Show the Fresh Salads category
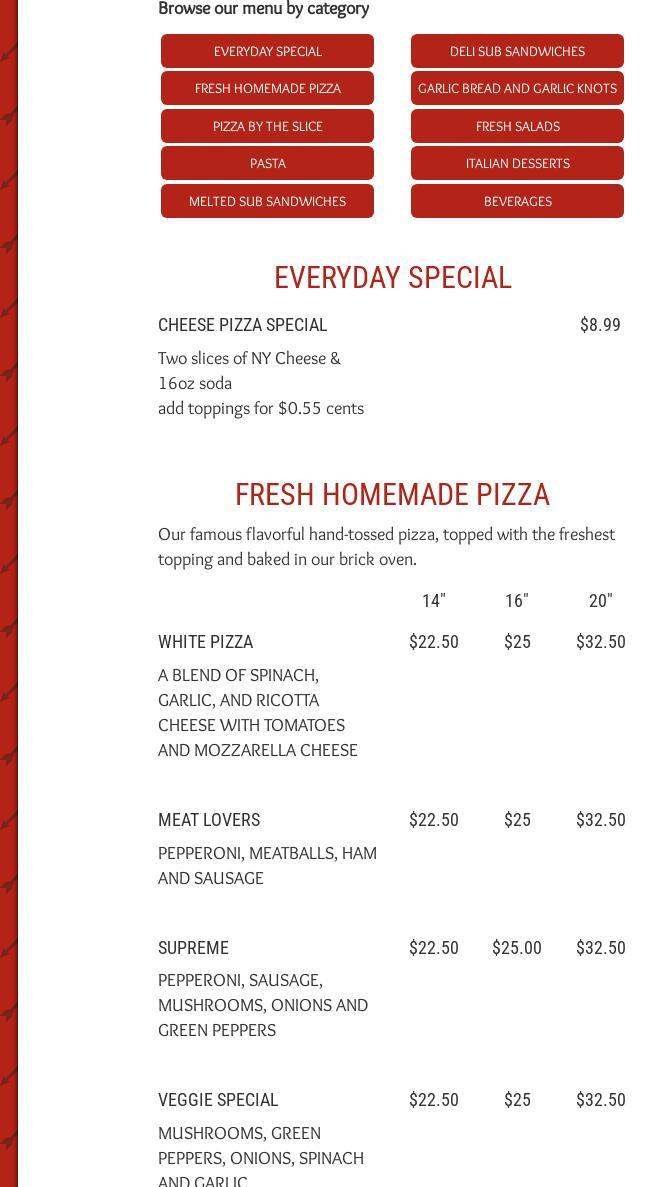Viewport: 665px width, 1187px height. pos(517,126)
